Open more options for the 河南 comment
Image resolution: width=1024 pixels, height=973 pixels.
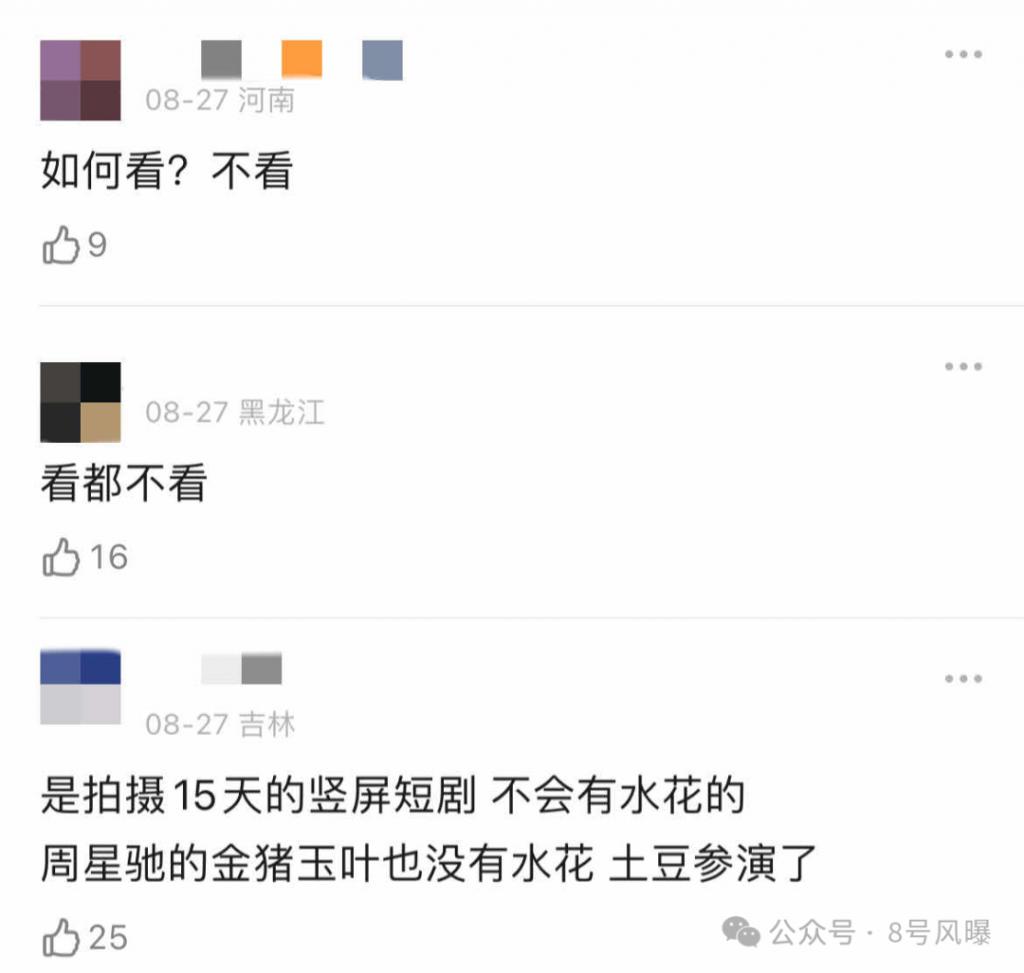tap(963, 55)
